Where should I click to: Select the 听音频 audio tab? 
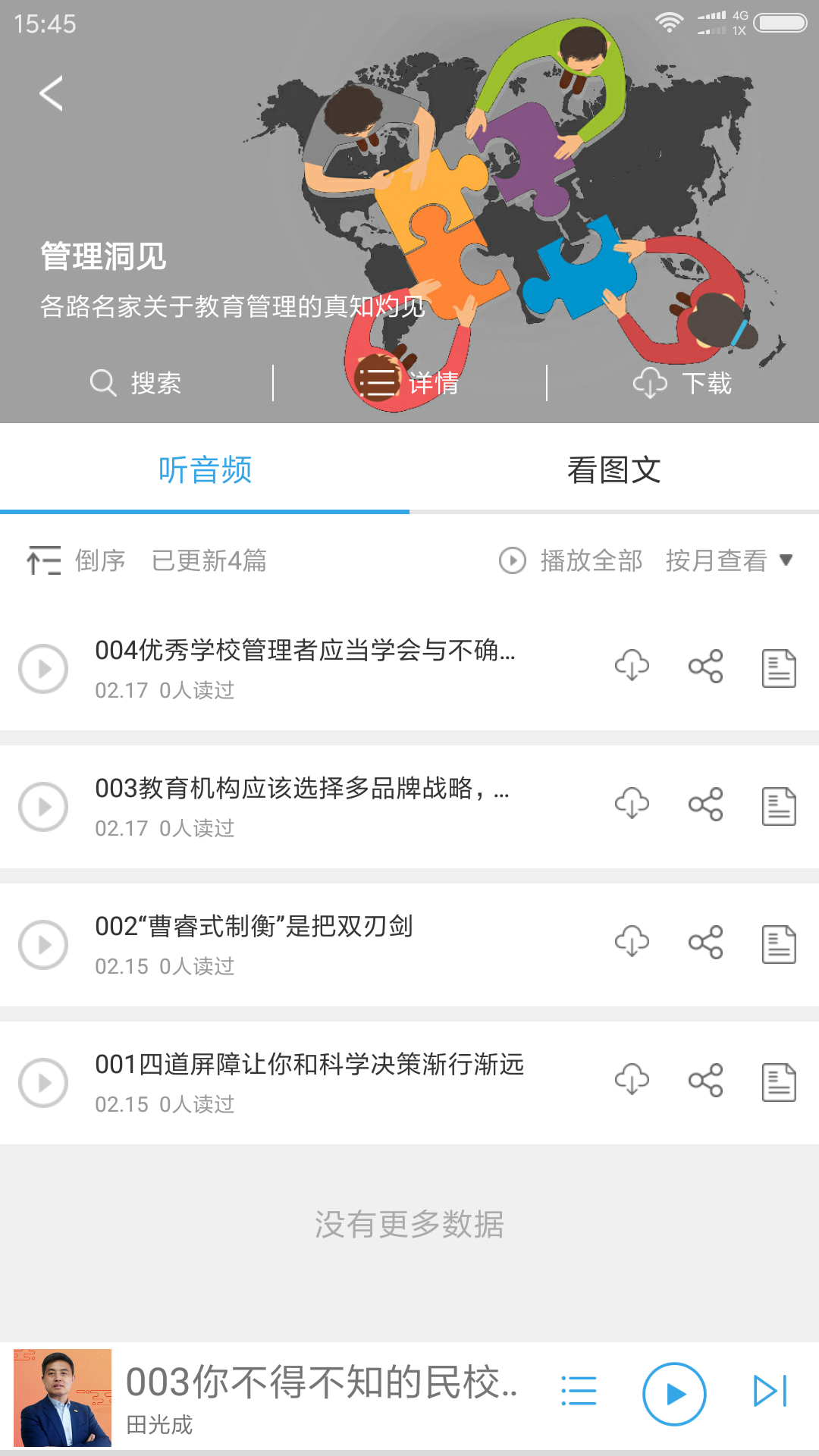[x=205, y=470]
